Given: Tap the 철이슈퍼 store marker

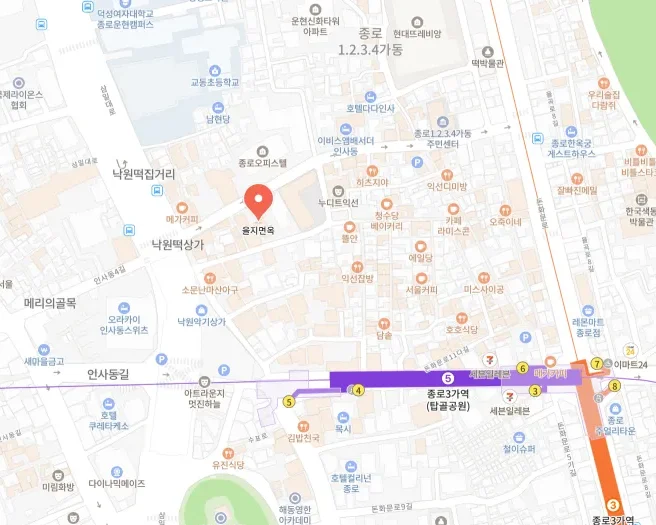Looking at the screenshot, I should tap(518, 437).
